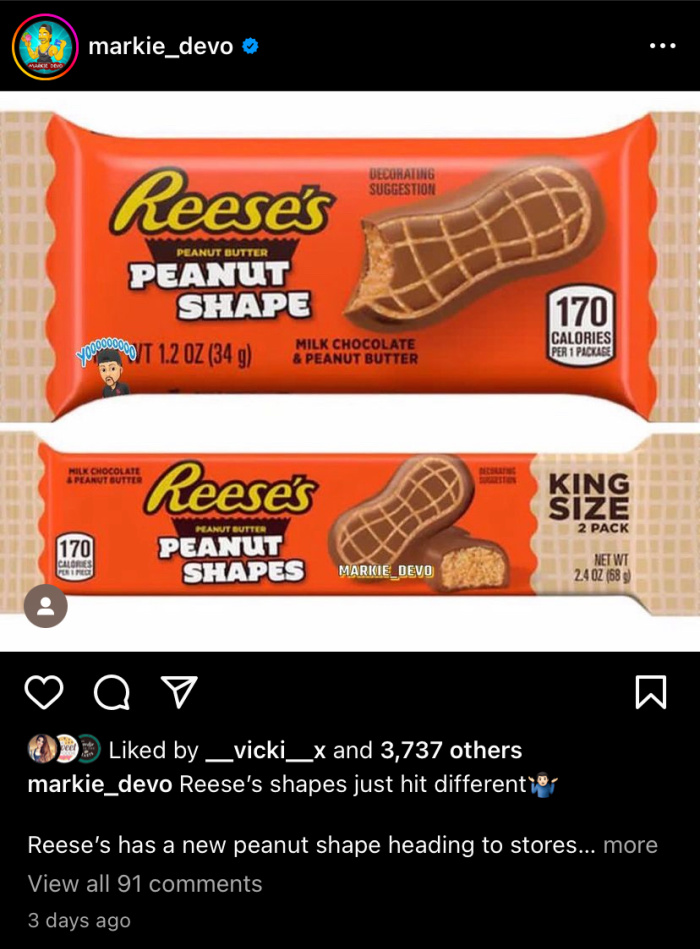View all 91 comments

pyautogui.click(x=145, y=884)
